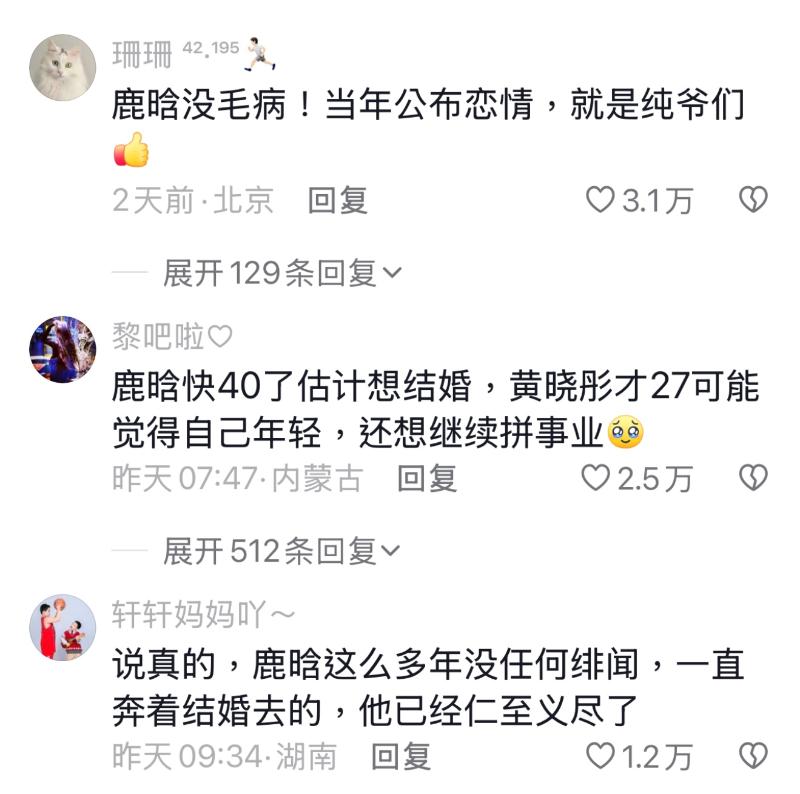Expand 512 replies under 黎吧啦's comment

[282, 551]
